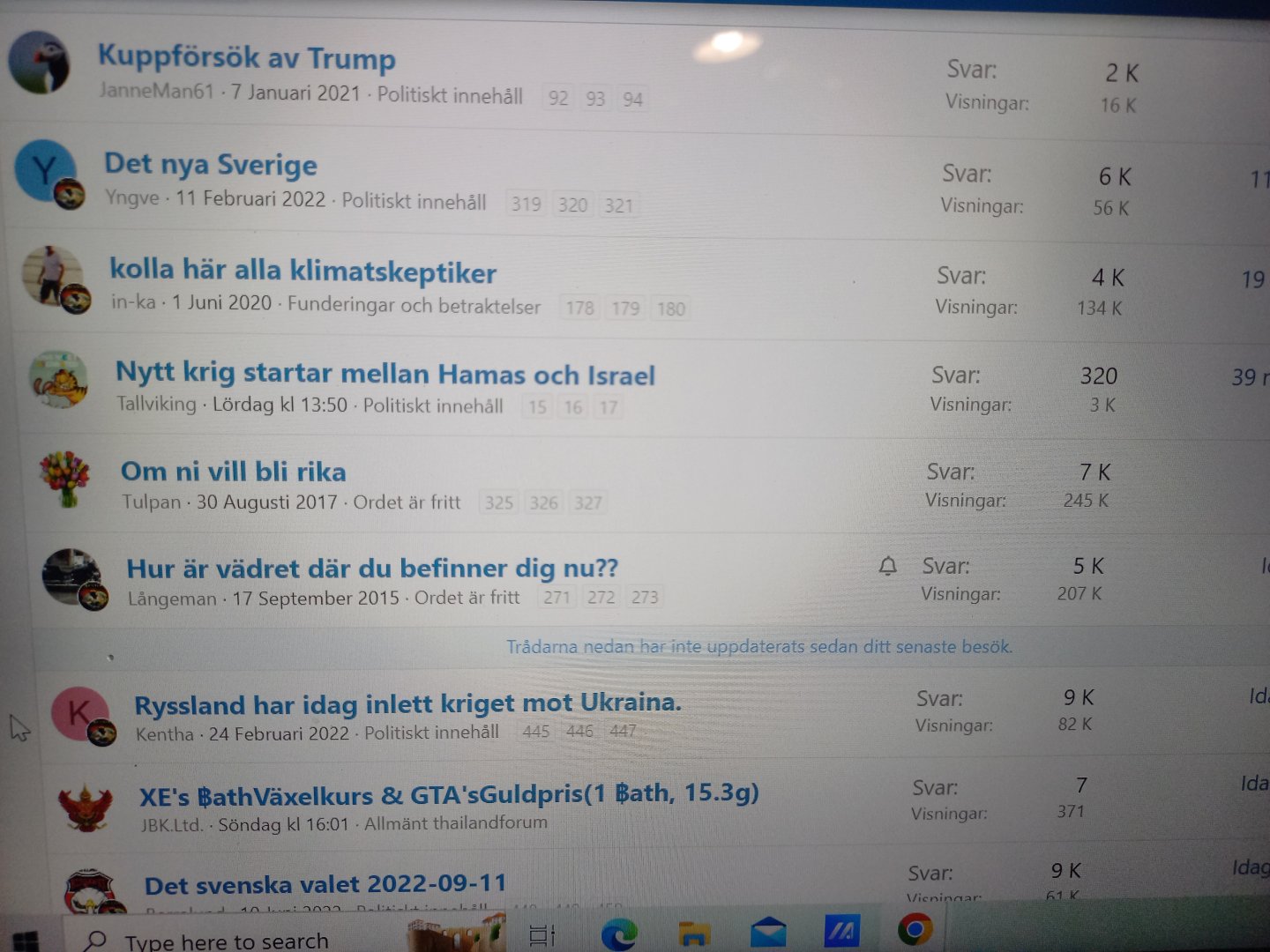Open page 327 of Om ni vill bli rika
This screenshot has height=952, width=1270.
tap(588, 502)
